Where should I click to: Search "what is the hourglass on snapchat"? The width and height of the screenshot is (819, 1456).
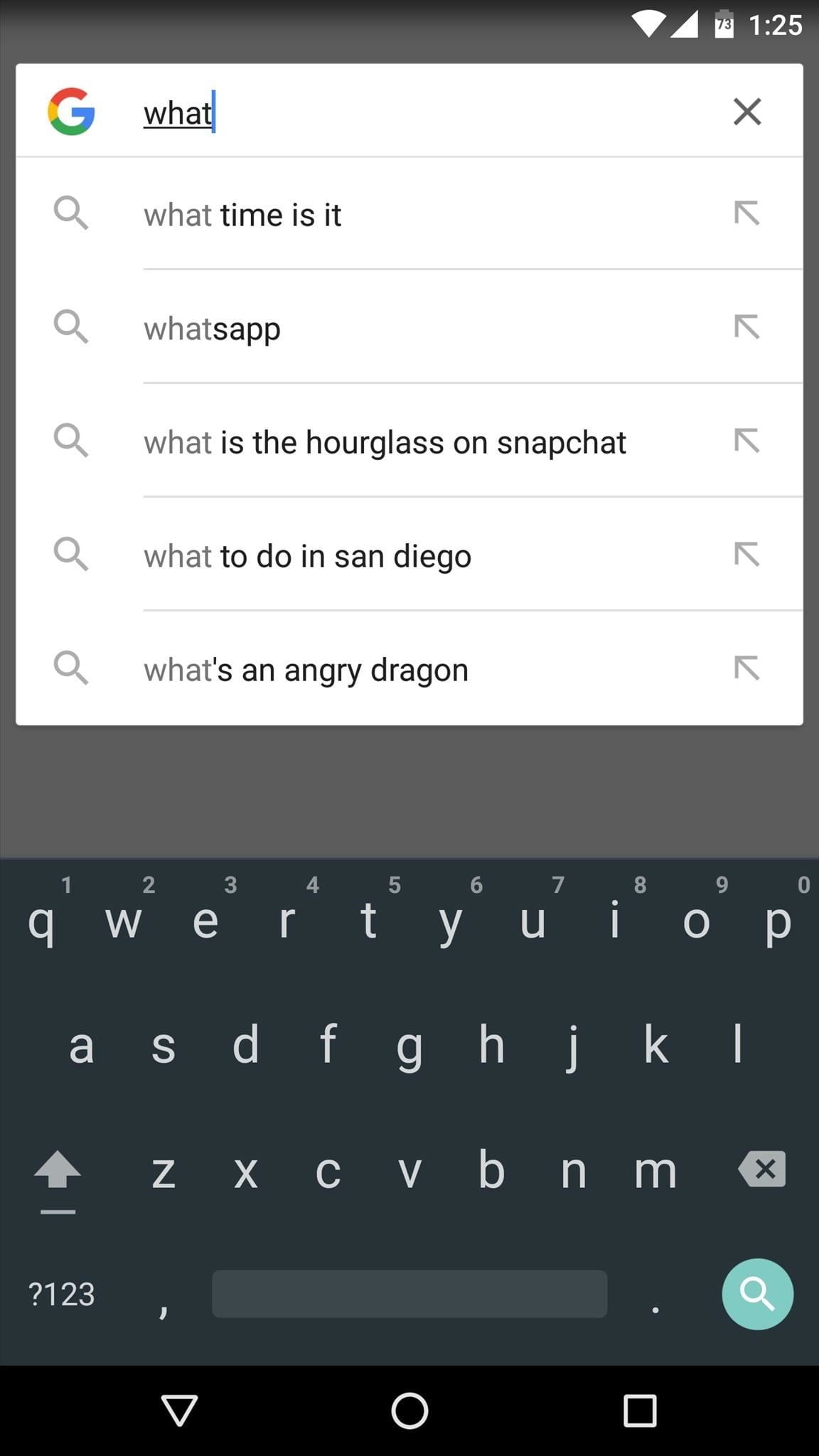coord(385,442)
